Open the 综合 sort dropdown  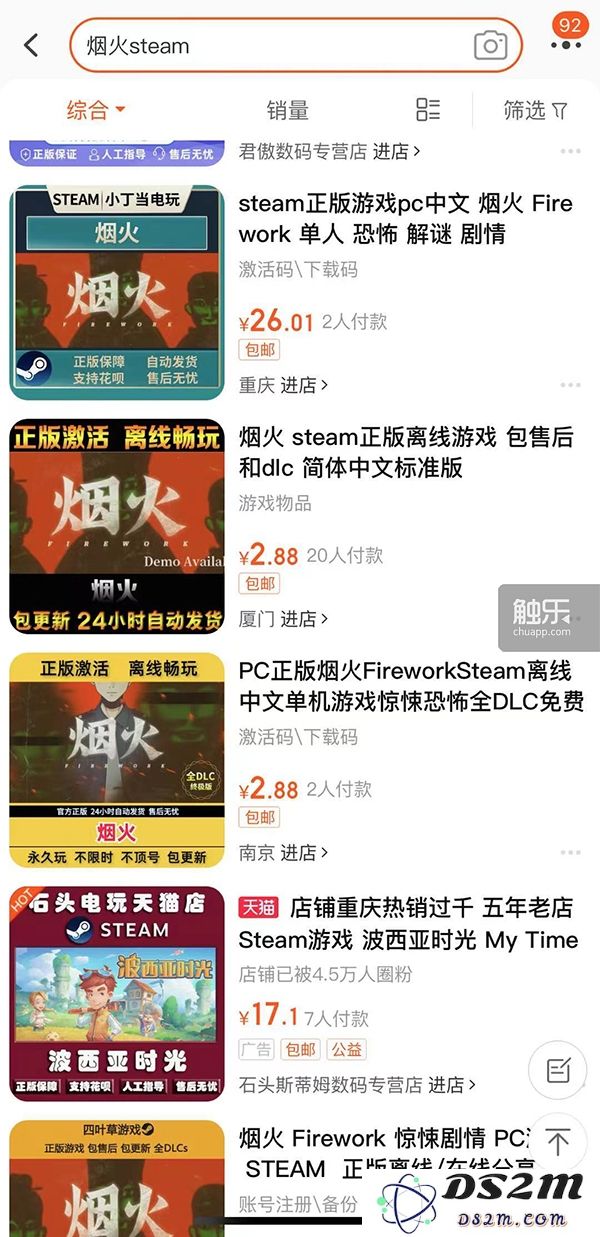96,110
